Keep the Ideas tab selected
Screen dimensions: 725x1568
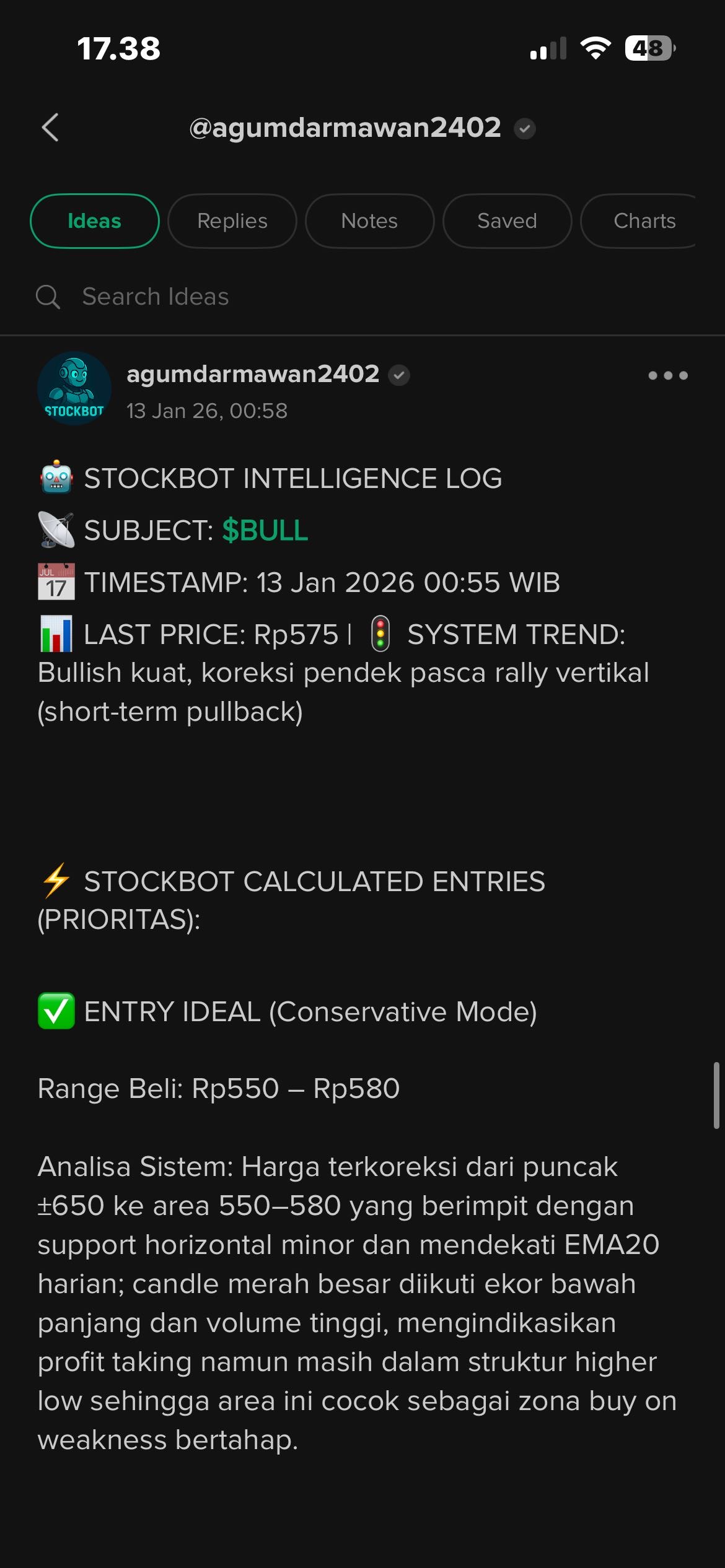point(94,221)
